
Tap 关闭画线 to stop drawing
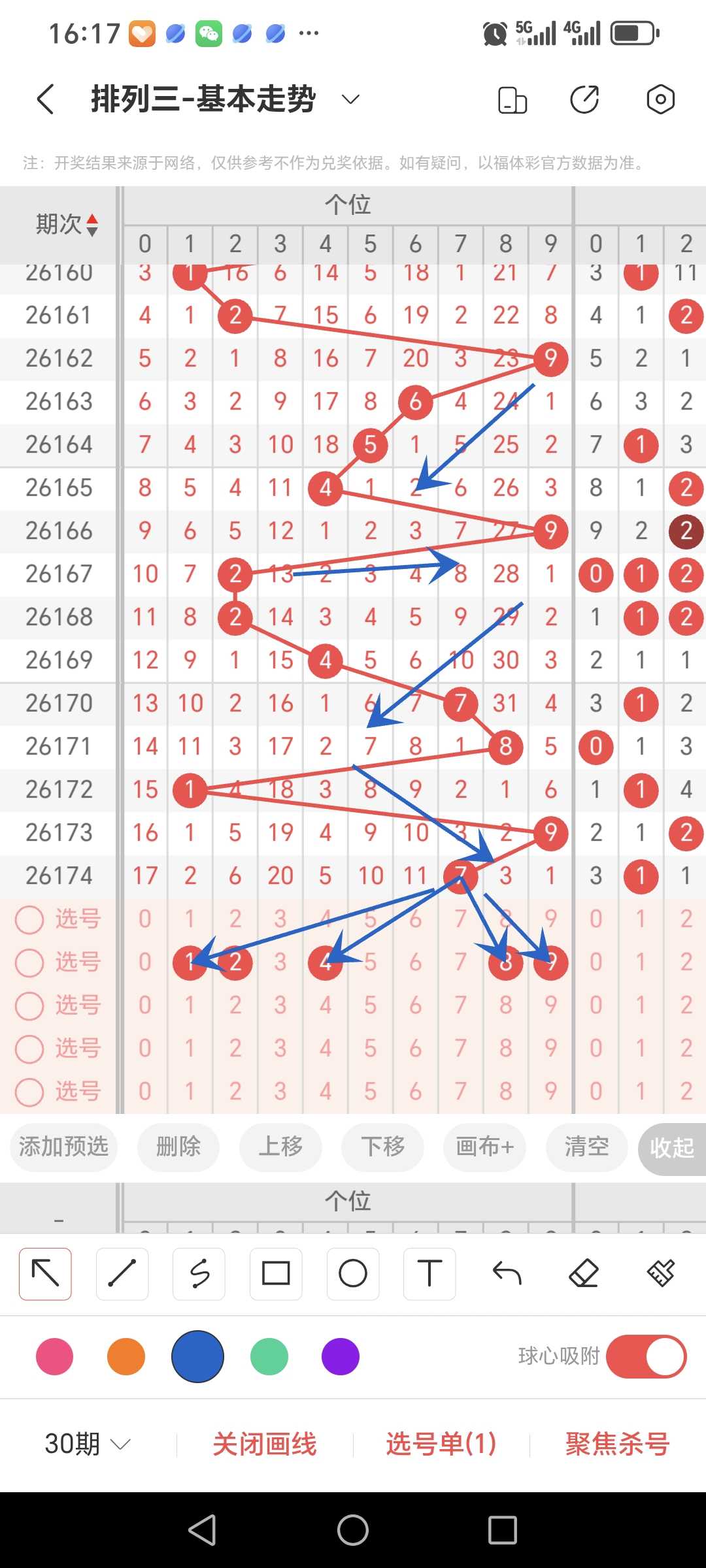(265, 1443)
